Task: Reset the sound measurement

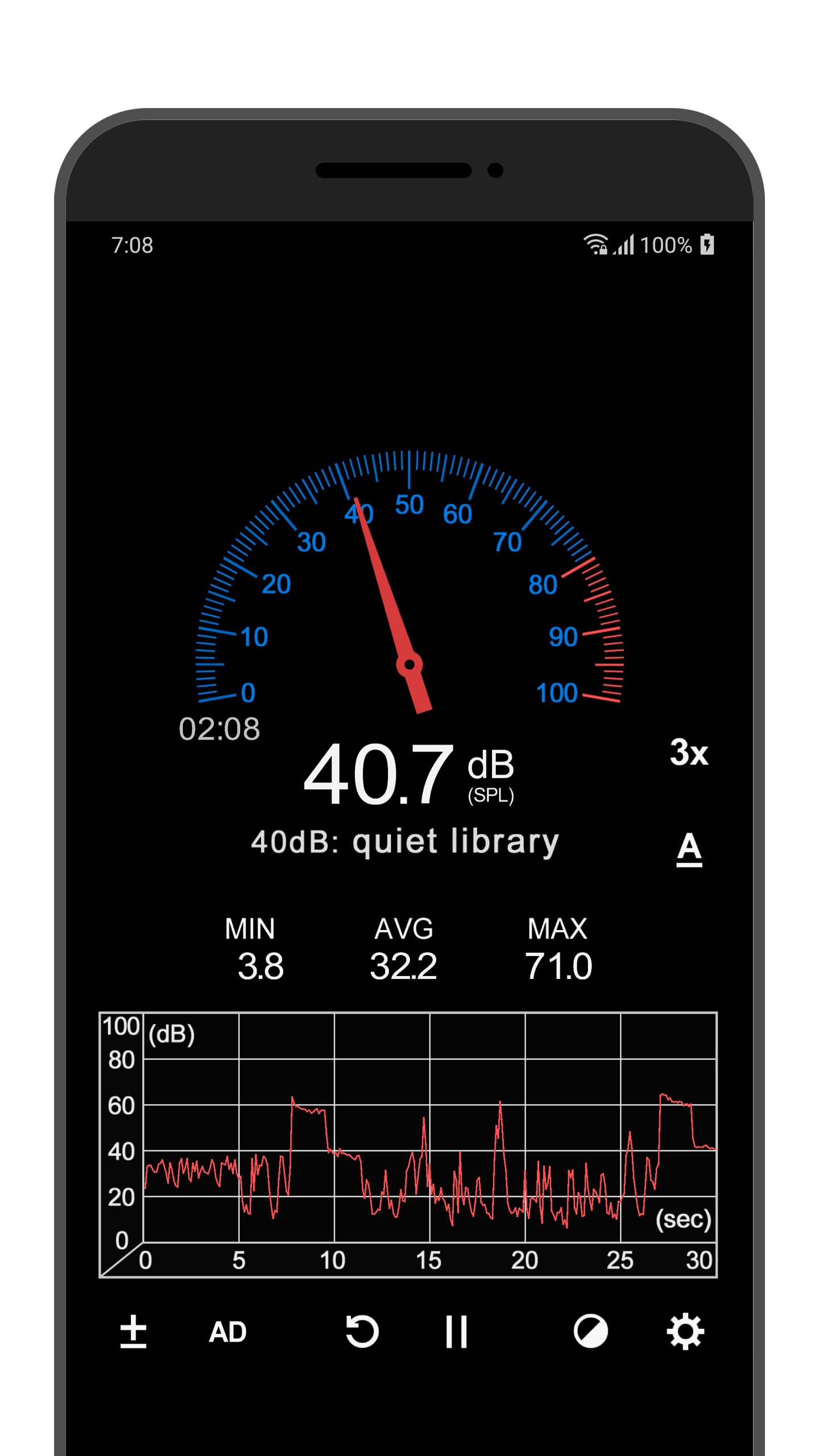Action: point(364,1331)
